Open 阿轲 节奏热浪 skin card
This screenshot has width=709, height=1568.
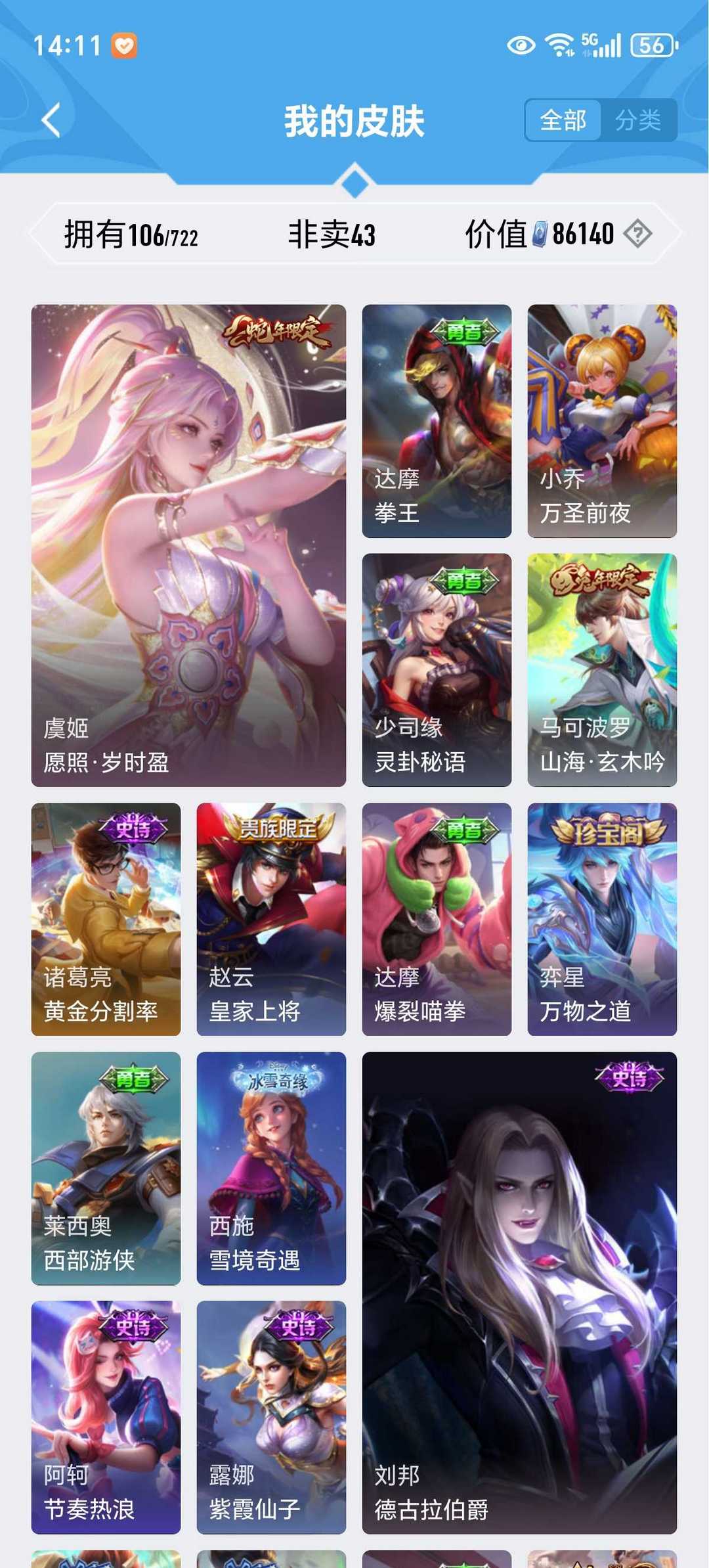106,1417
